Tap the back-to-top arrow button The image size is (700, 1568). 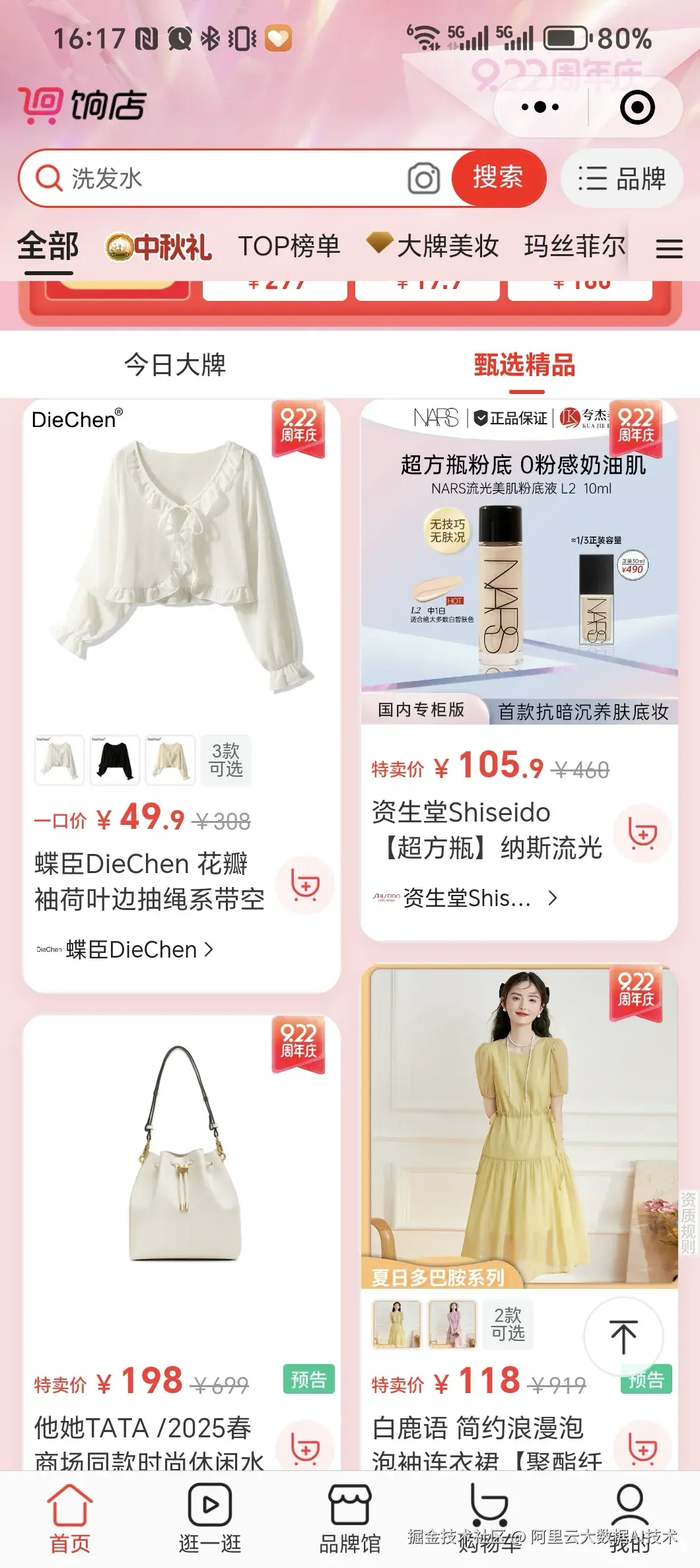pos(623,1336)
